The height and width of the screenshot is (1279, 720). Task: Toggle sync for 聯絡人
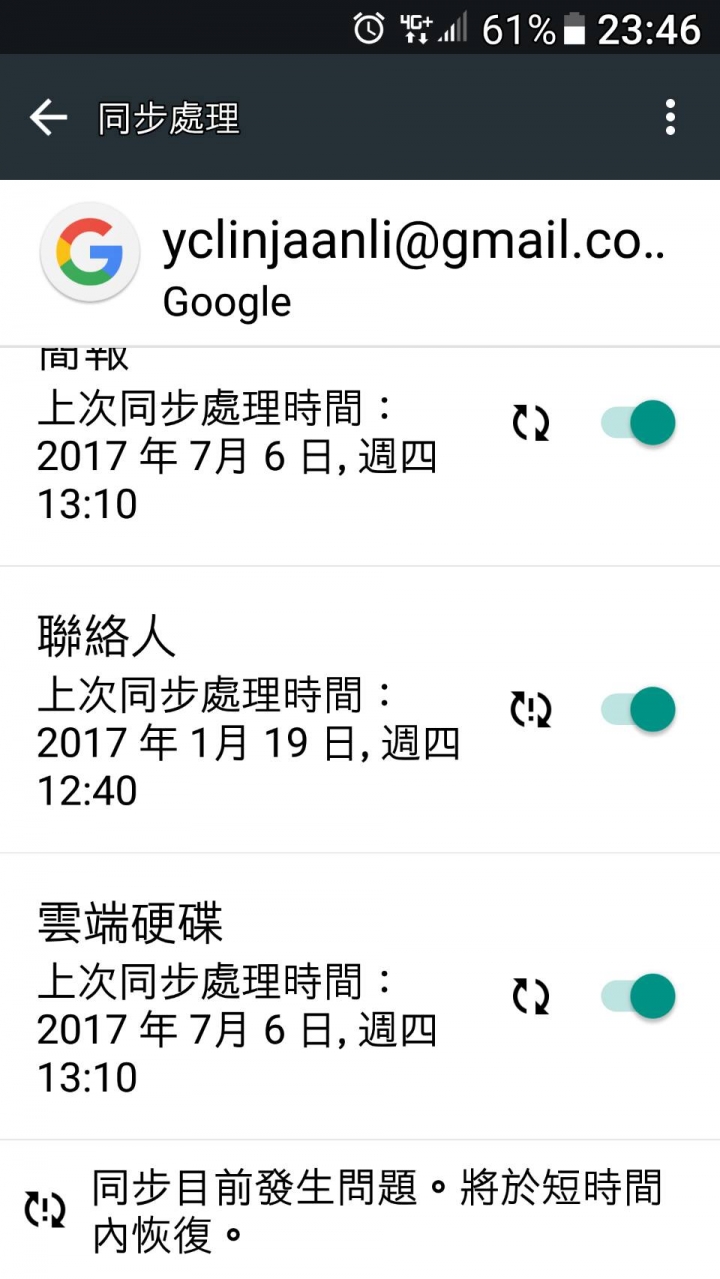[639, 709]
